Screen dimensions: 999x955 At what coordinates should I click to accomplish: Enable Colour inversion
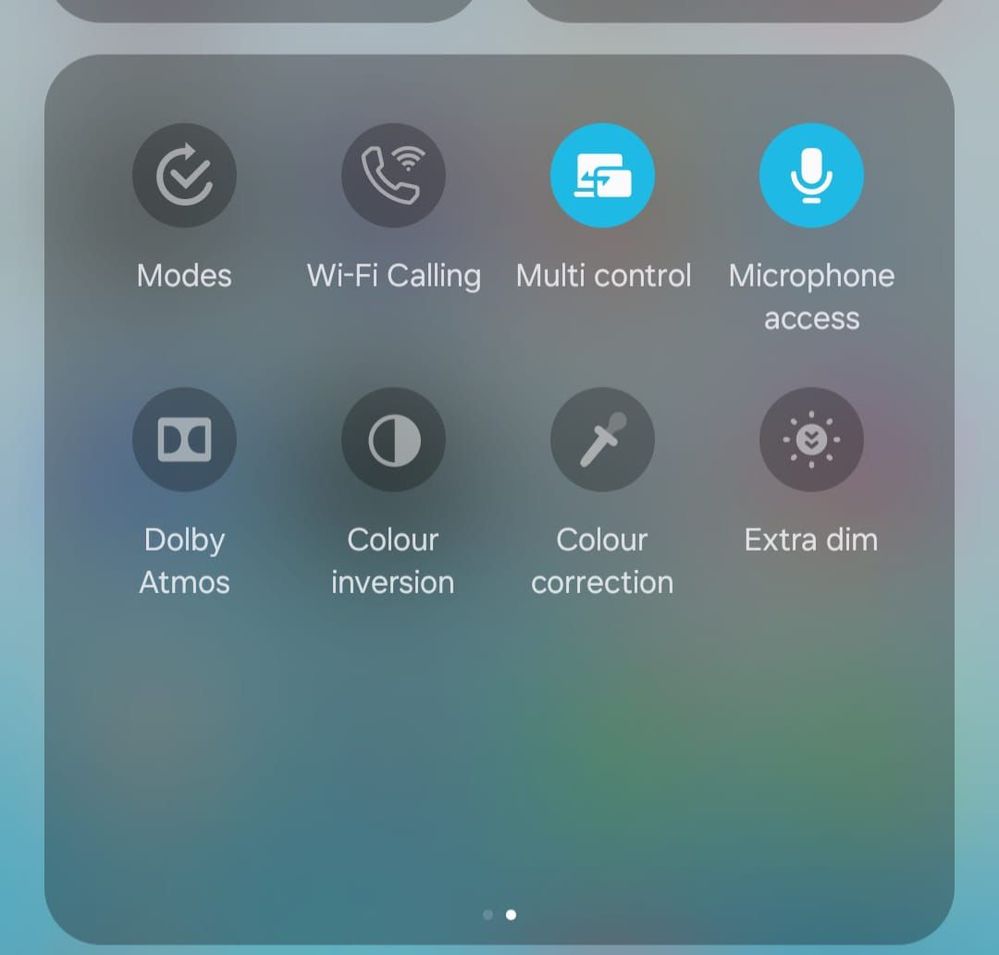[393, 439]
